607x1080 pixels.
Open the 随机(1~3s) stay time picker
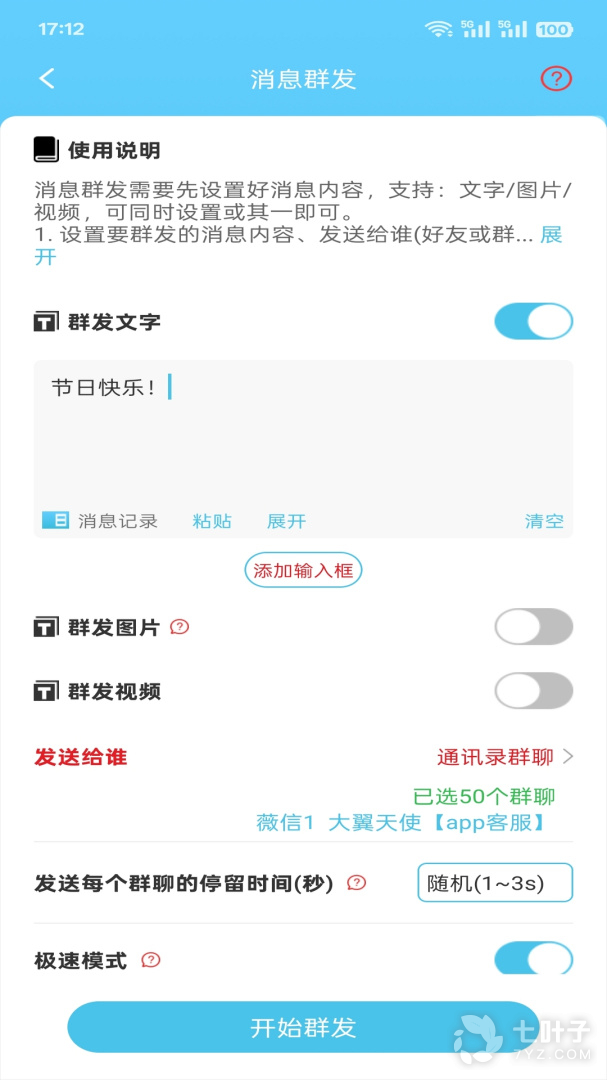click(495, 883)
